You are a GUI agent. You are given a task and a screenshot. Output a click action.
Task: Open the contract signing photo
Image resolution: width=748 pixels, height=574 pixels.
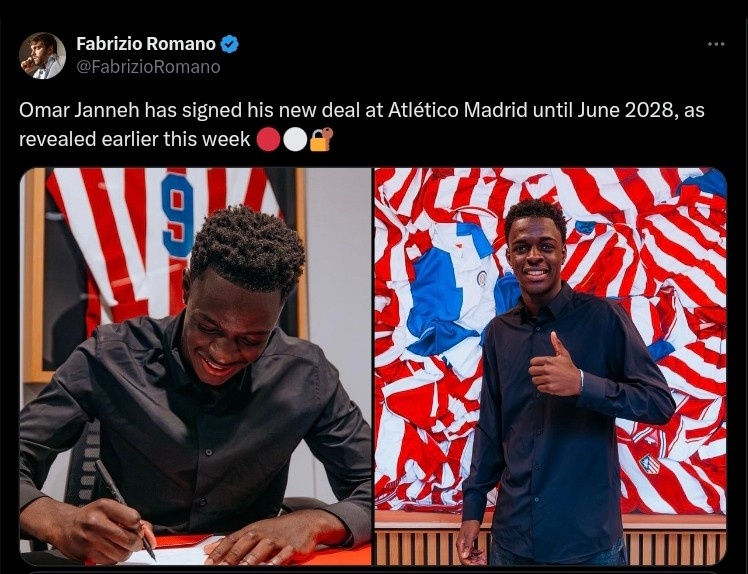pos(196,366)
